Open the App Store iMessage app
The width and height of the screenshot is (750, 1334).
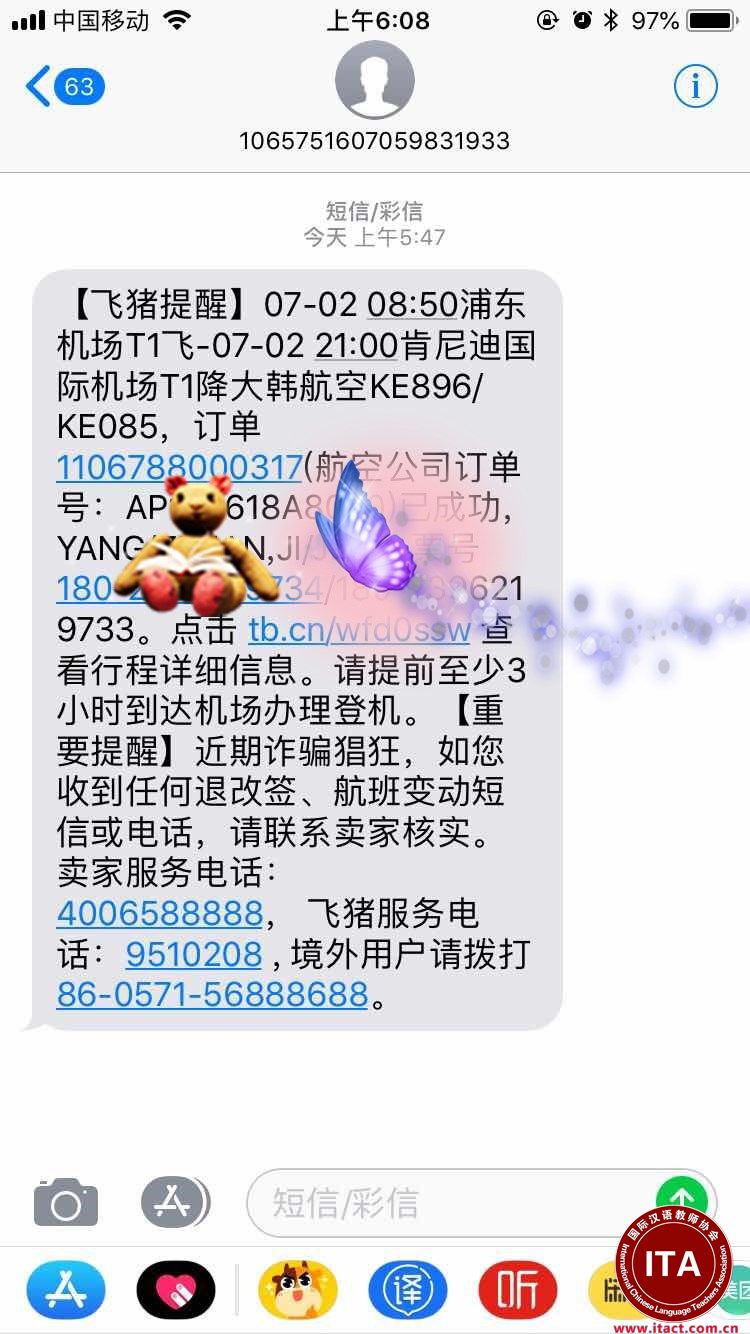pyautogui.click(x=65, y=1289)
